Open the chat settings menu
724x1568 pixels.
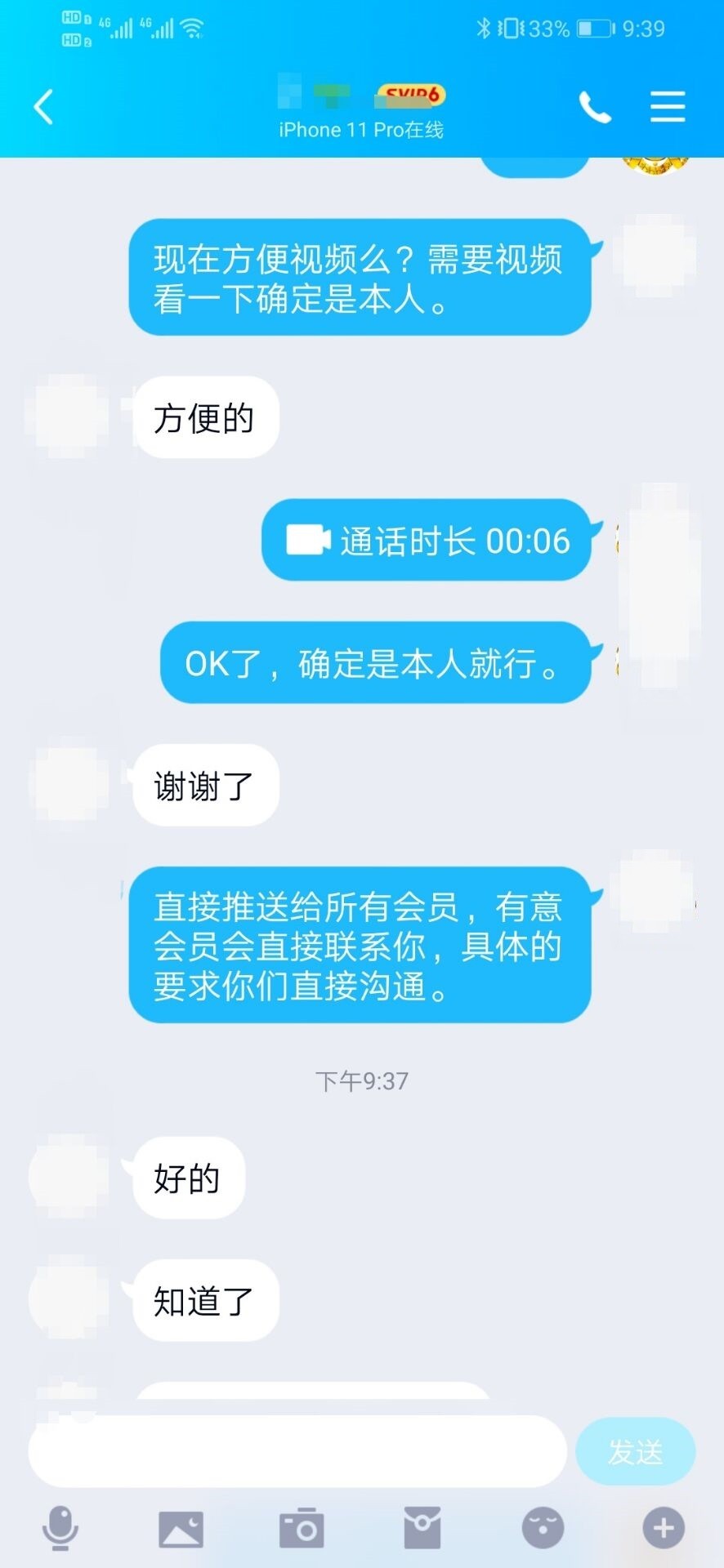point(667,107)
